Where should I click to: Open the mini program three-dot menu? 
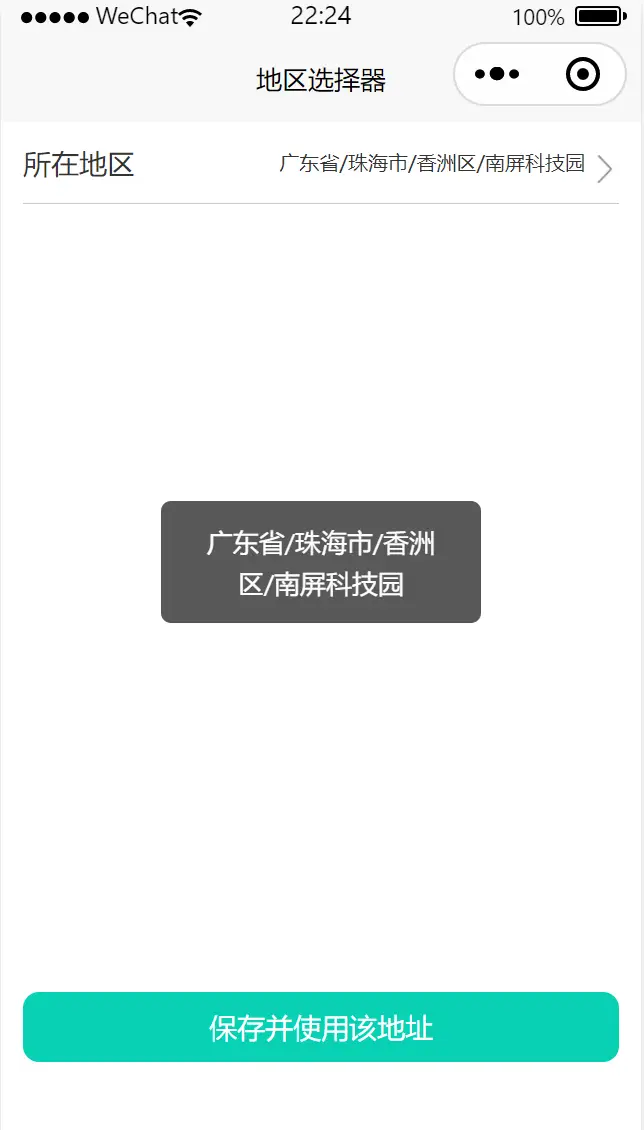tap(497, 74)
